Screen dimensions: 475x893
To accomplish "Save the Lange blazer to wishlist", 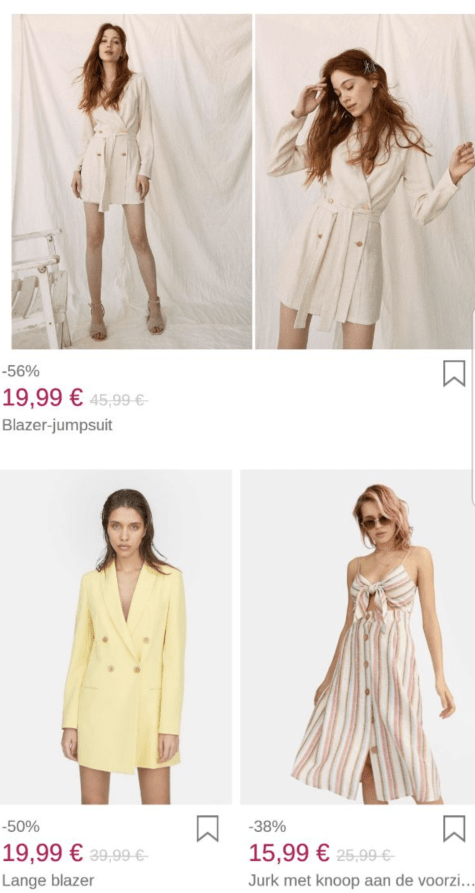I will (208, 829).
